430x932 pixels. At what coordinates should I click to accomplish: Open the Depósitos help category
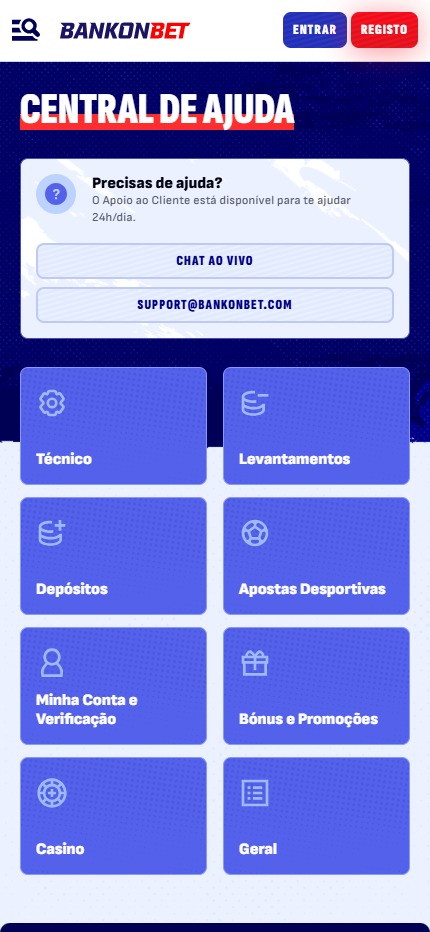point(114,556)
